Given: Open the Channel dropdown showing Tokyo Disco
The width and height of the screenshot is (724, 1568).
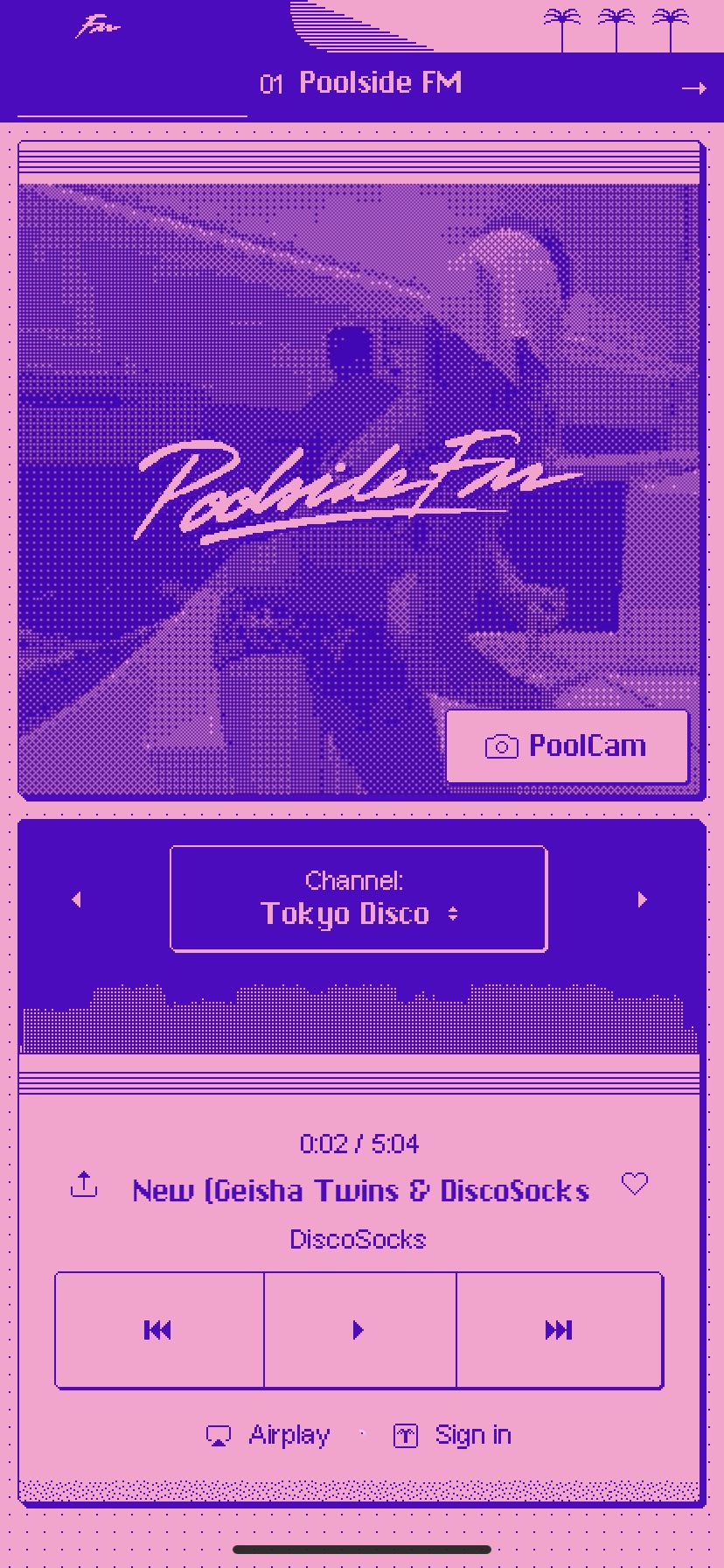Looking at the screenshot, I should 359,899.
